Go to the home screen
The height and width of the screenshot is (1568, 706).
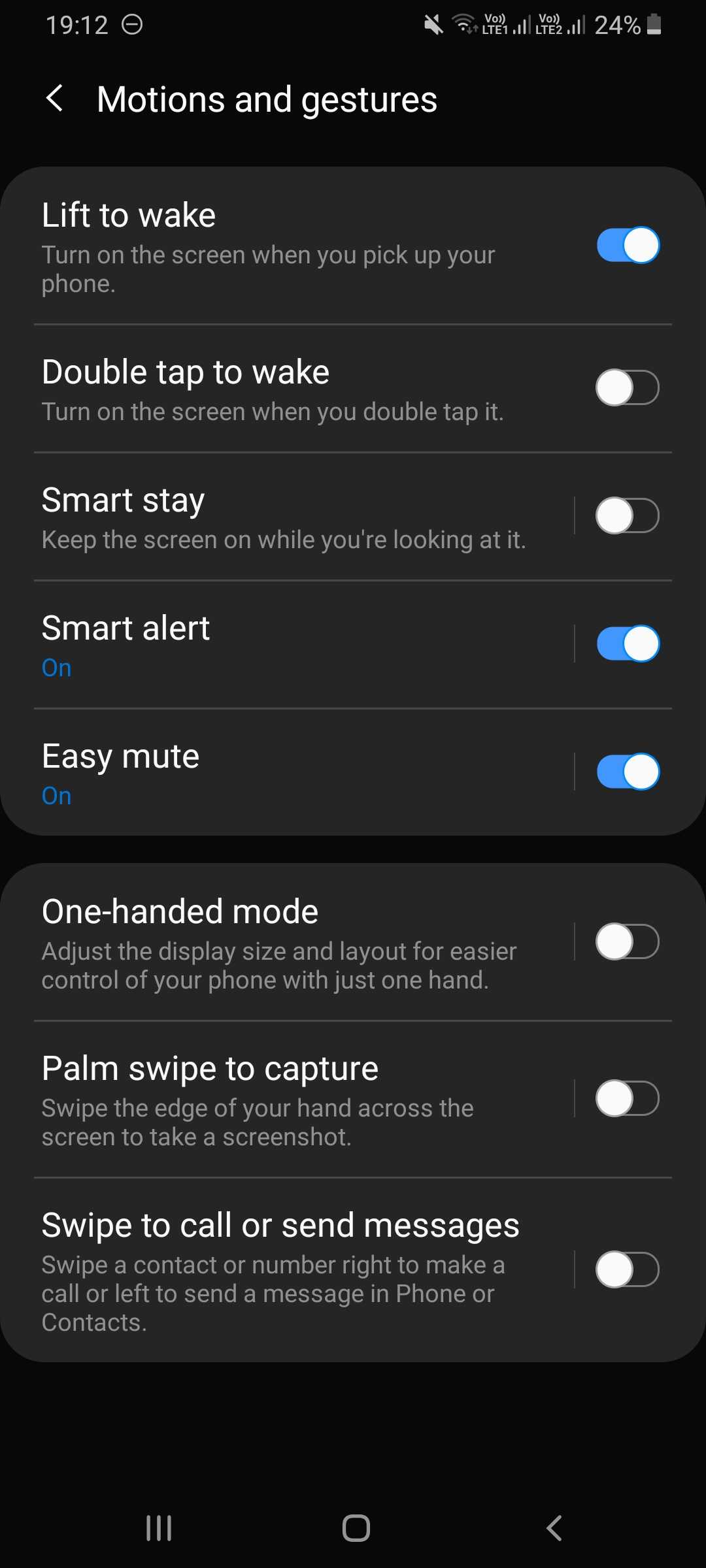(356, 1528)
